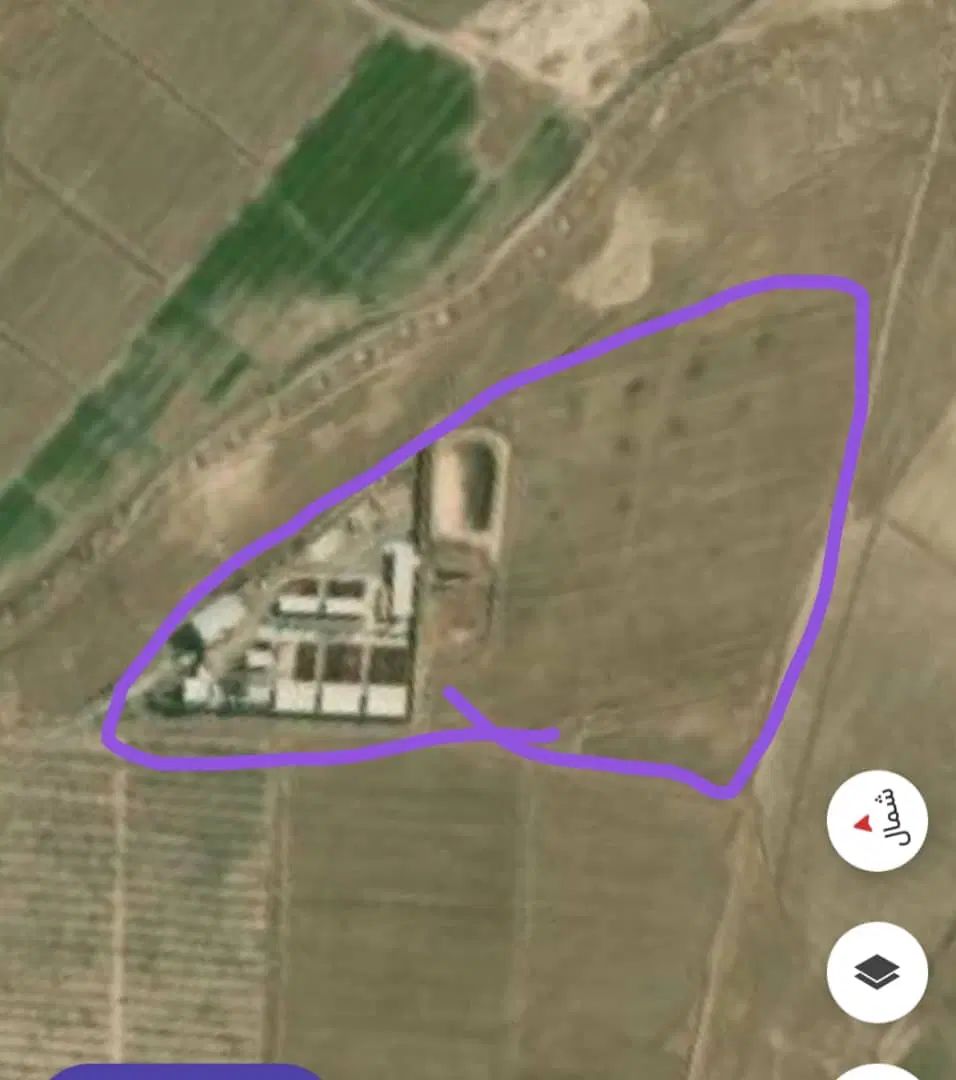Viewport: 956px width, 1080px height.
Task: Tap the north compass button
Action: pos(877,821)
